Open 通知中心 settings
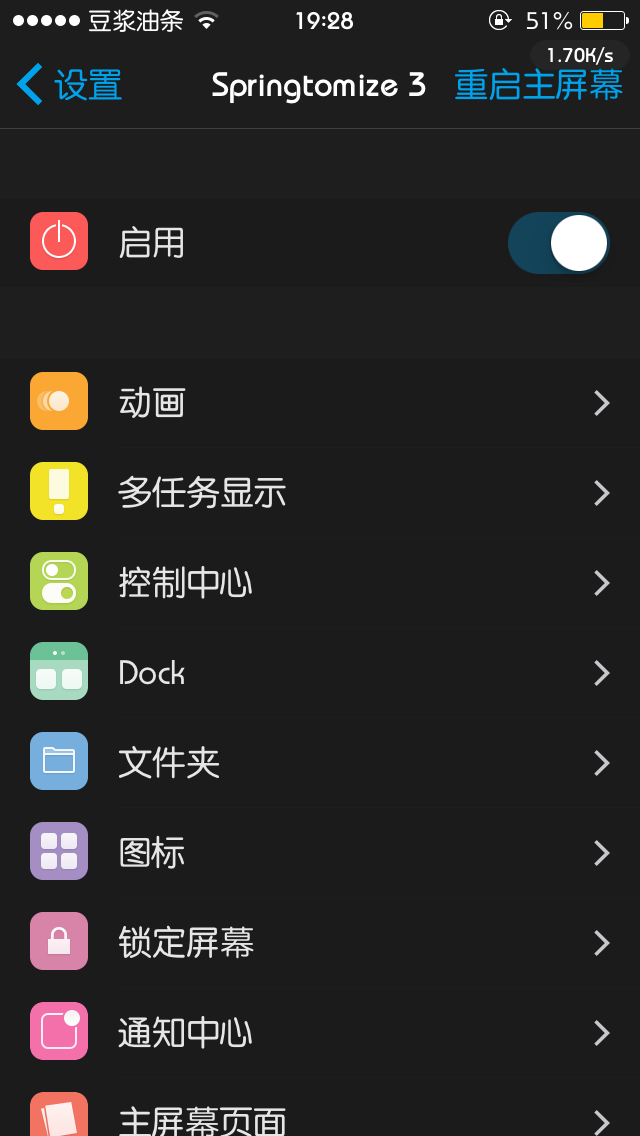Screen dimensions: 640x1136 320,1033
